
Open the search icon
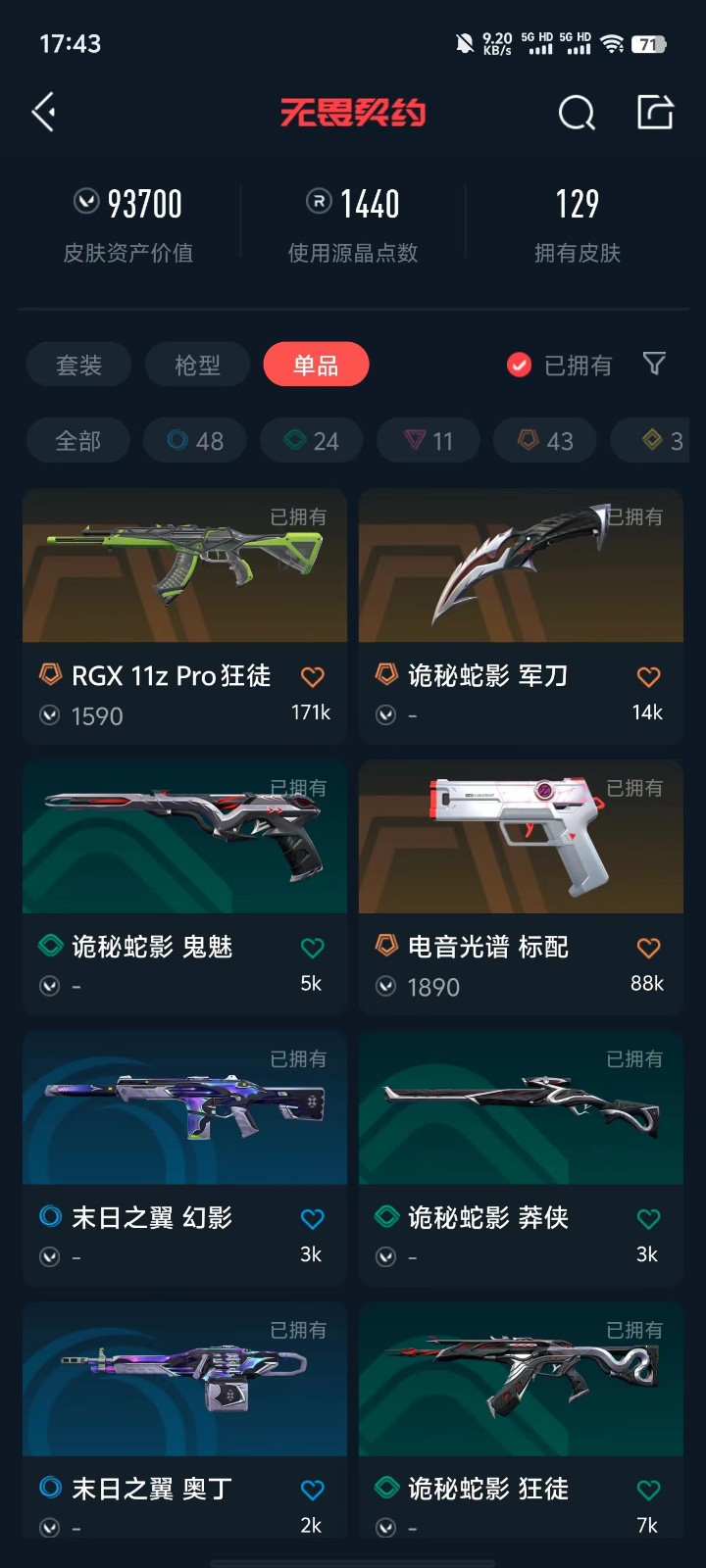[577, 114]
